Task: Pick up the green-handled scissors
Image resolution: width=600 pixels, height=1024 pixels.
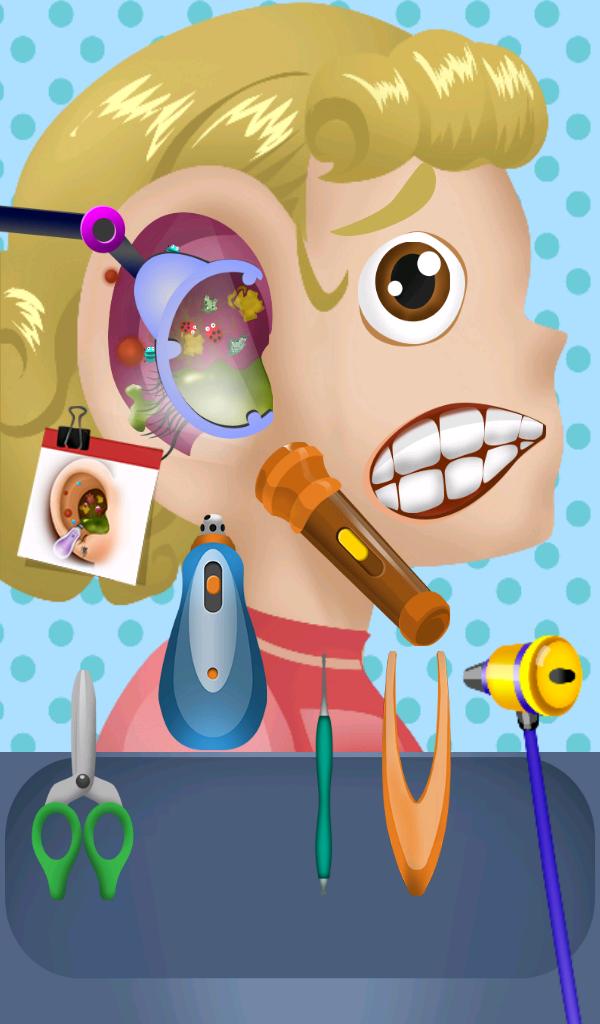Action: pos(83,790)
